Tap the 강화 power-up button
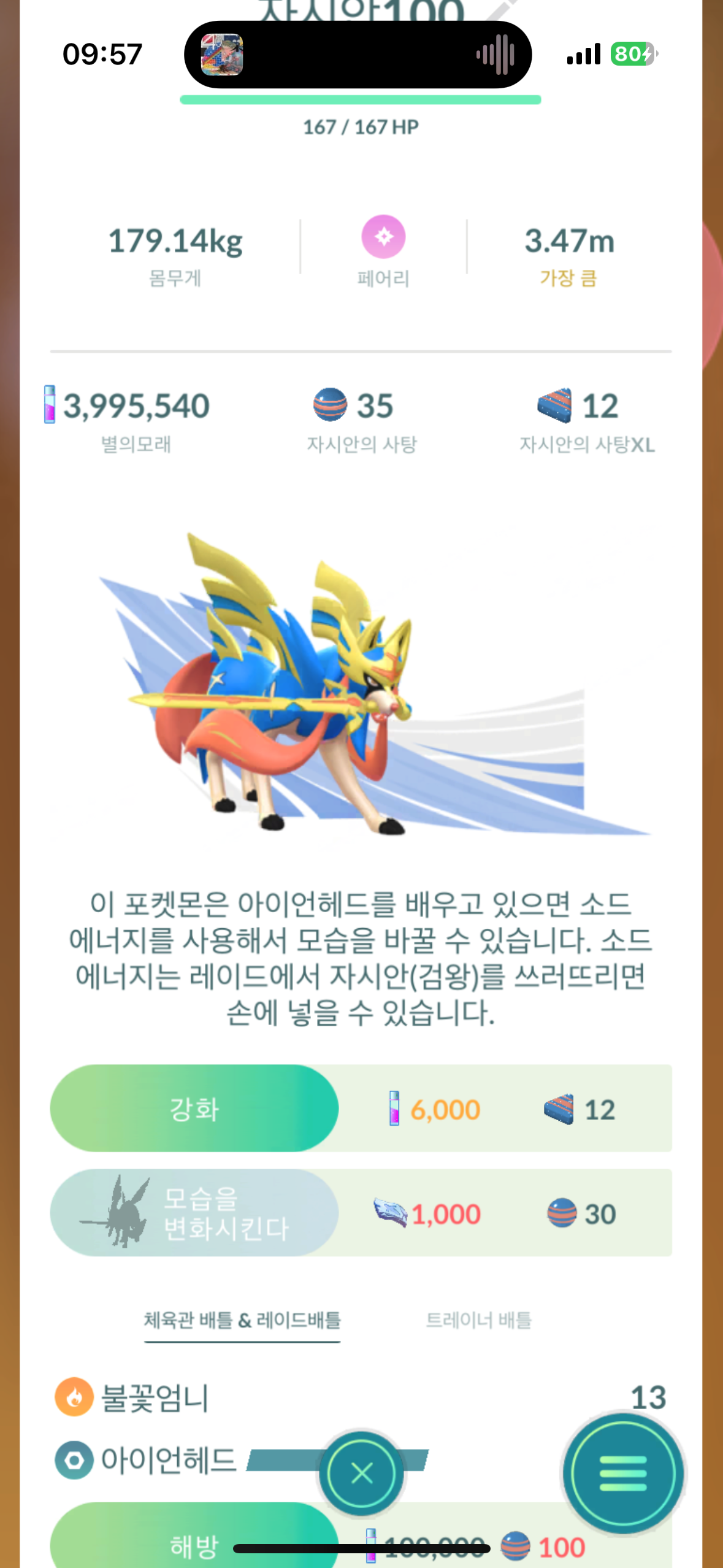This screenshot has height=1568, width=723. pyautogui.click(x=194, y=1109)
